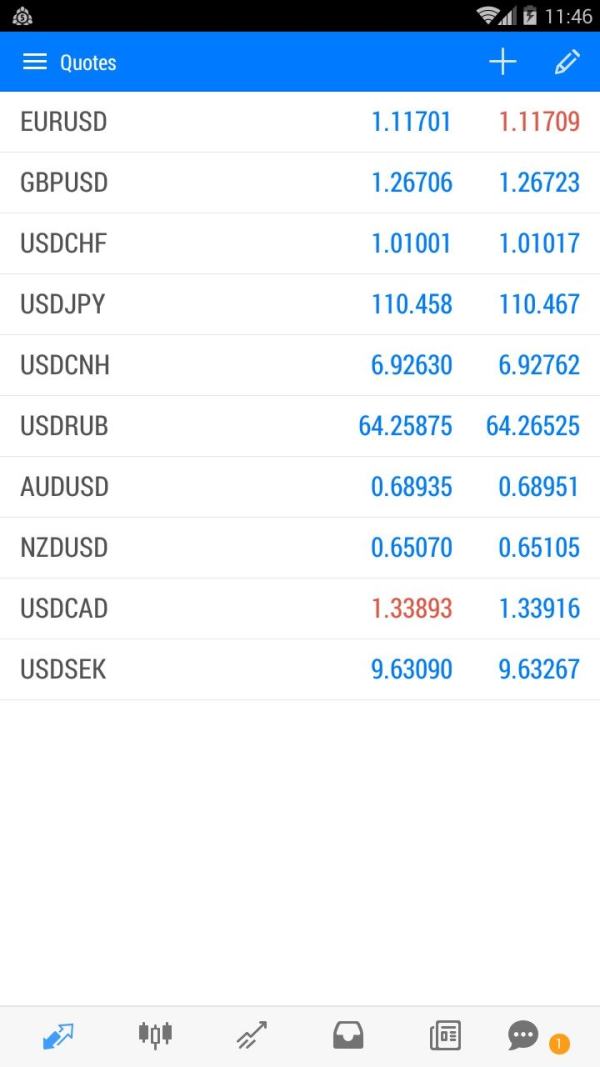The width and height of the screenshot is (600, 1067).
Task: Open the History inbox tab
Action: pyautogui.click(x=348, y=1036)
